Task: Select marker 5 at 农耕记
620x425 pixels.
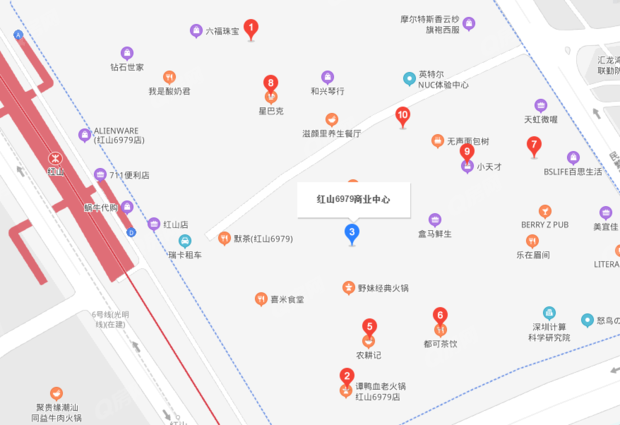Action: click(x=369, y=328)
